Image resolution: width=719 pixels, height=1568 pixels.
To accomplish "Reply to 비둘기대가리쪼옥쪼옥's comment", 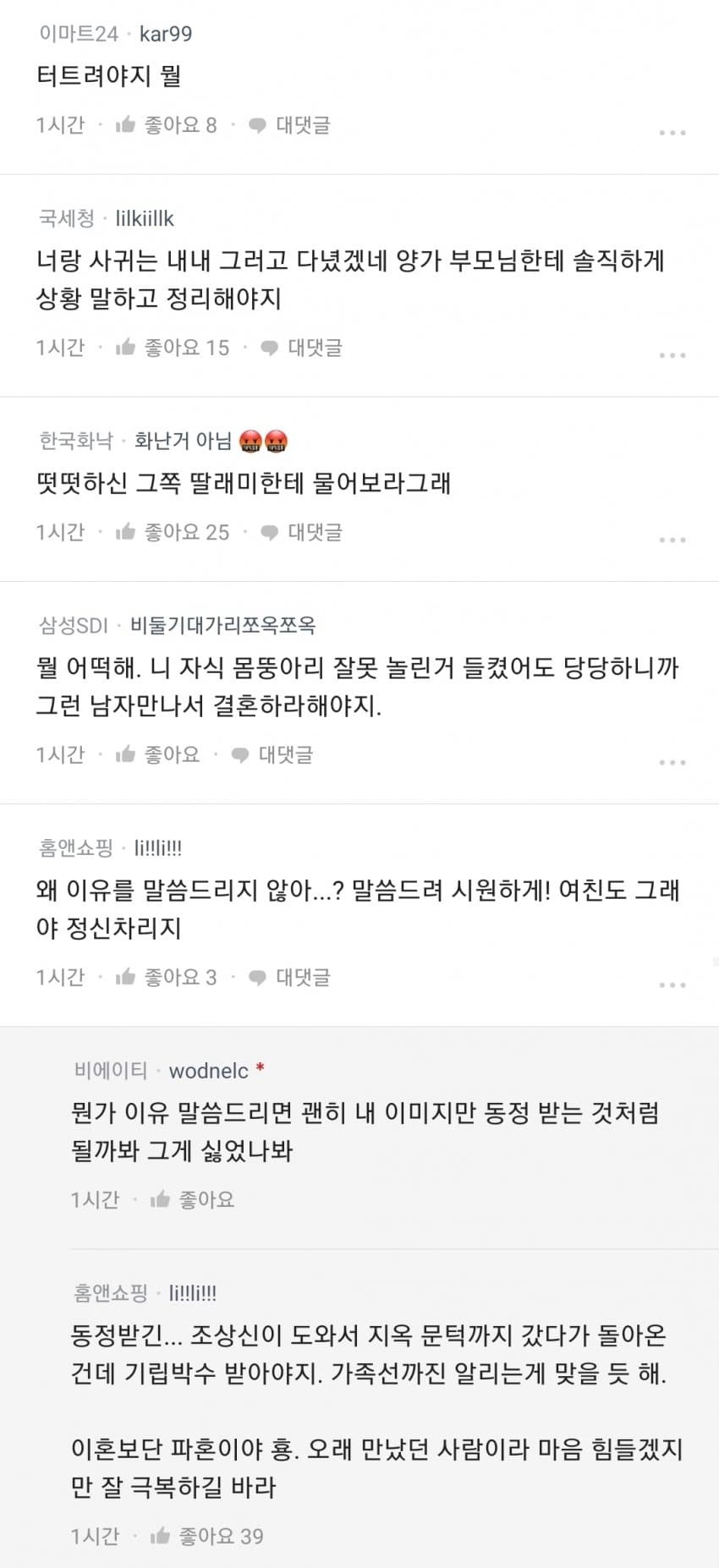I will 272,754.
